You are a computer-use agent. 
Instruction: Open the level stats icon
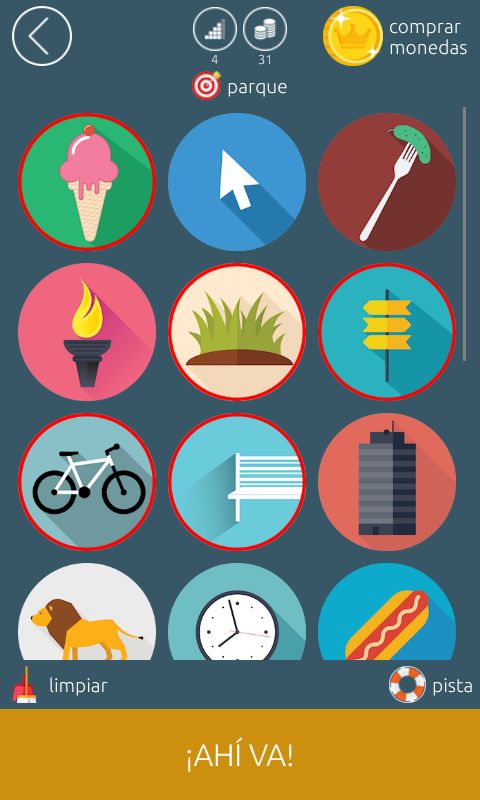coord(215,30)
